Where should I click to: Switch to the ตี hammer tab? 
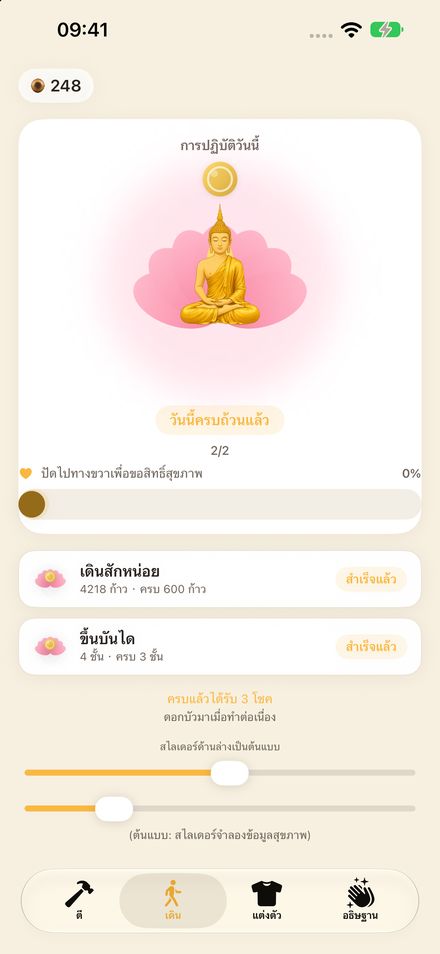click(79, 900)
